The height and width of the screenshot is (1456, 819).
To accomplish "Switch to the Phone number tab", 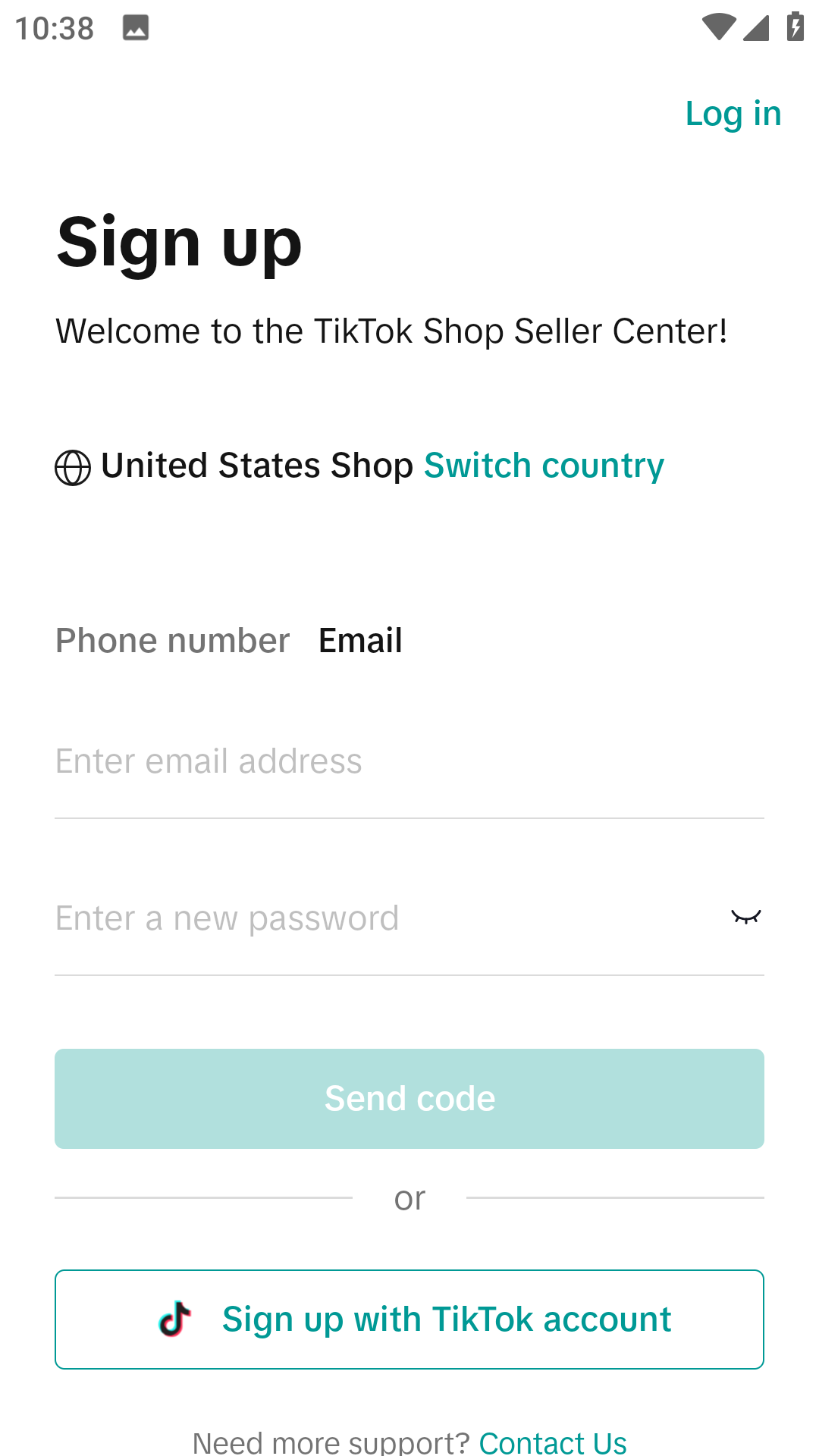I will coord(173,641).
